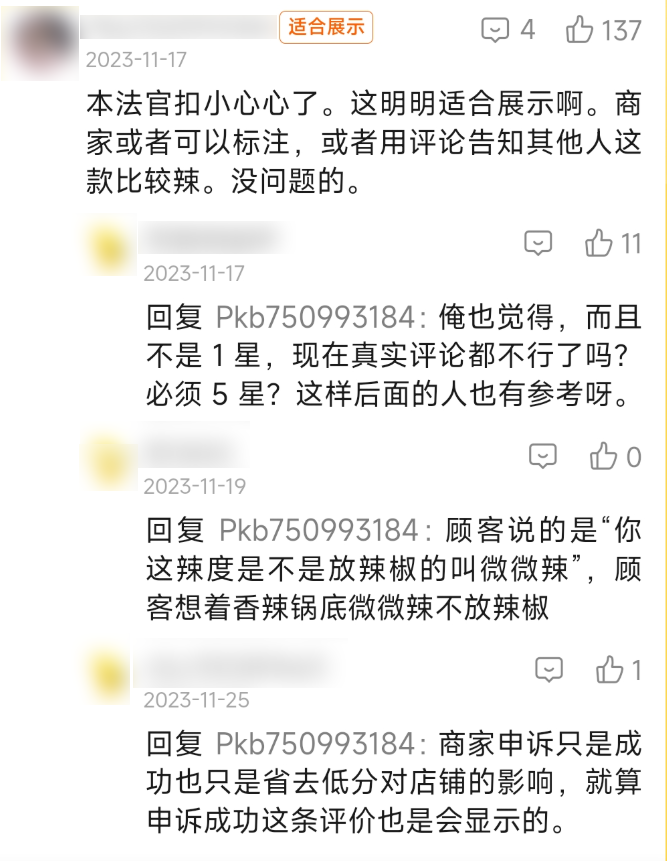Open Pkb750993184's profile from the 2023-11-17 reply
Viewport: 667px width, 861px height.
tap(315, 318)
